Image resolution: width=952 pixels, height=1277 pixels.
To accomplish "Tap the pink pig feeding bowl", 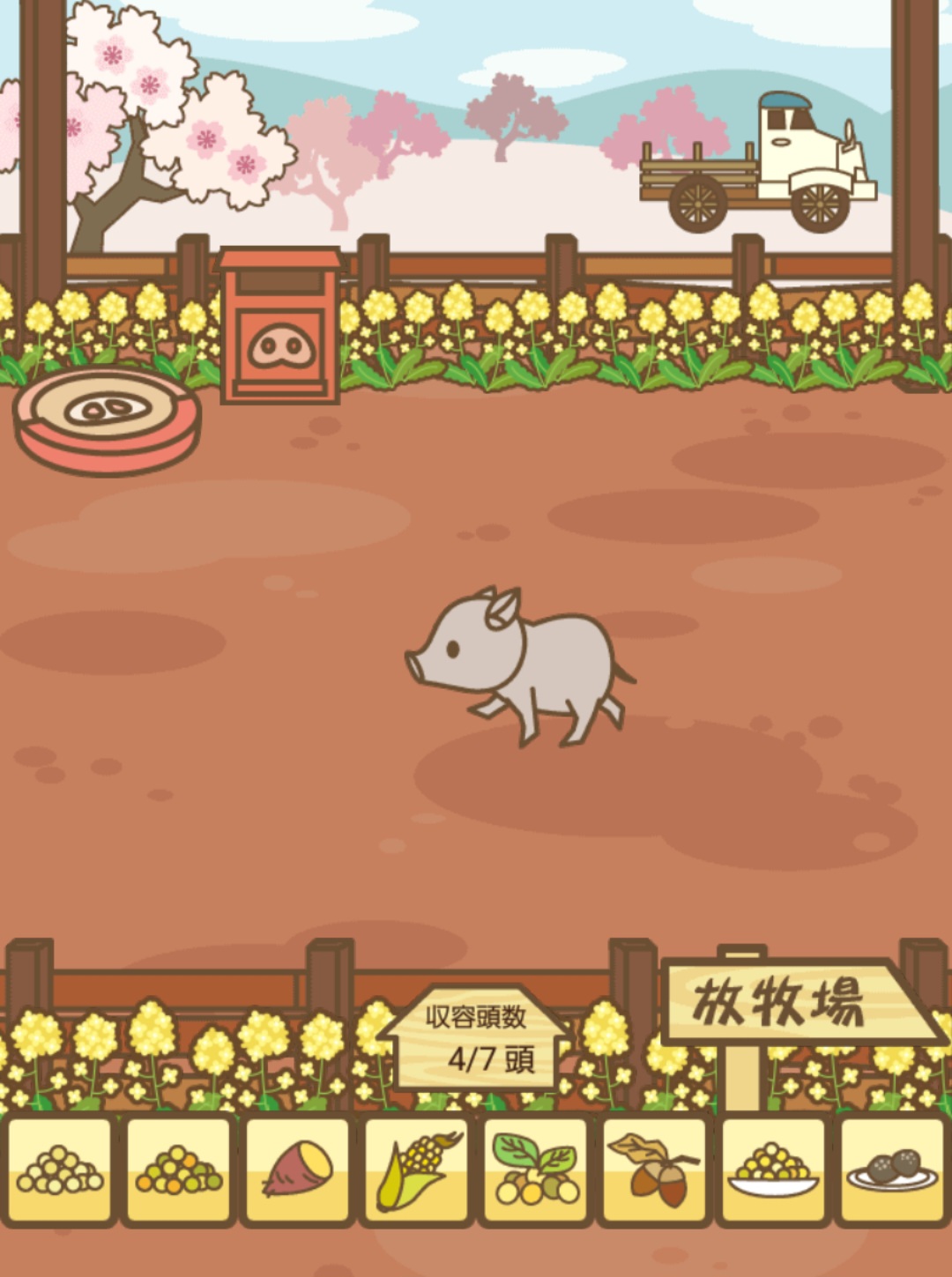I will 107,419.
